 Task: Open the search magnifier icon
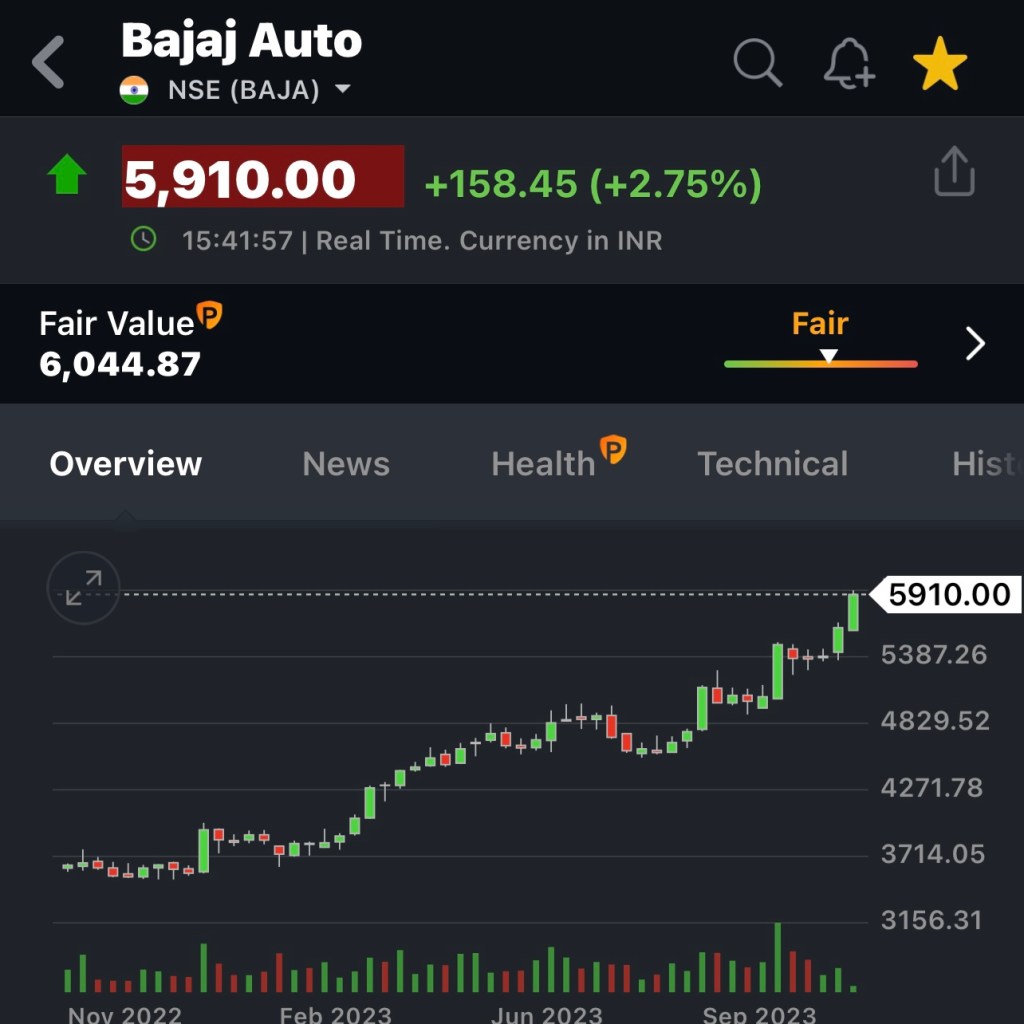[757, 63]
